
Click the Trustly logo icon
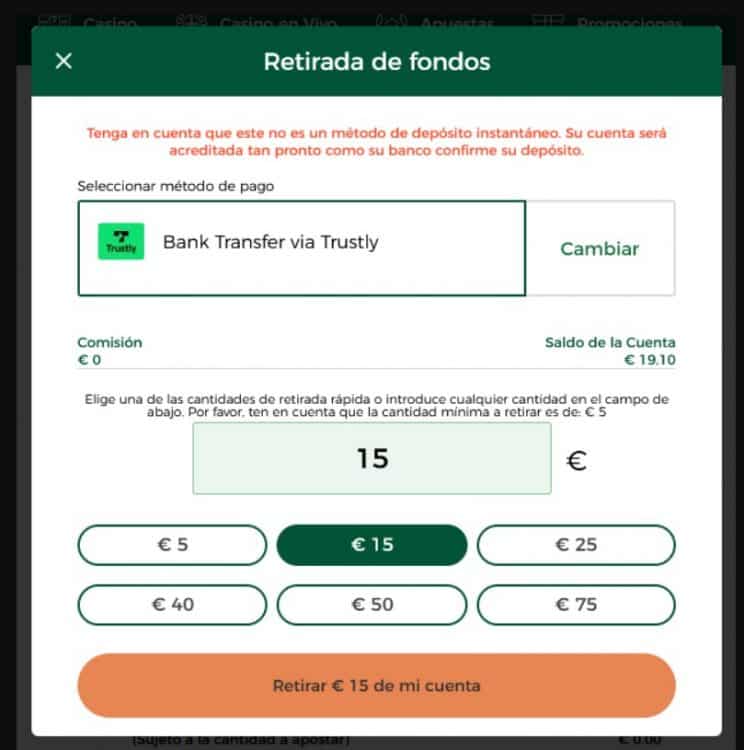120,241
